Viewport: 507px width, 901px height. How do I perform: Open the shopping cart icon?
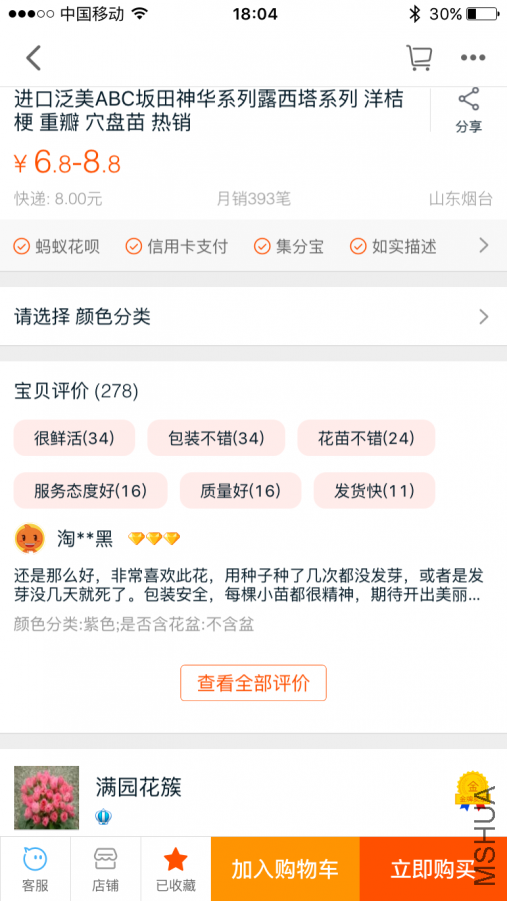coord(419,57)
